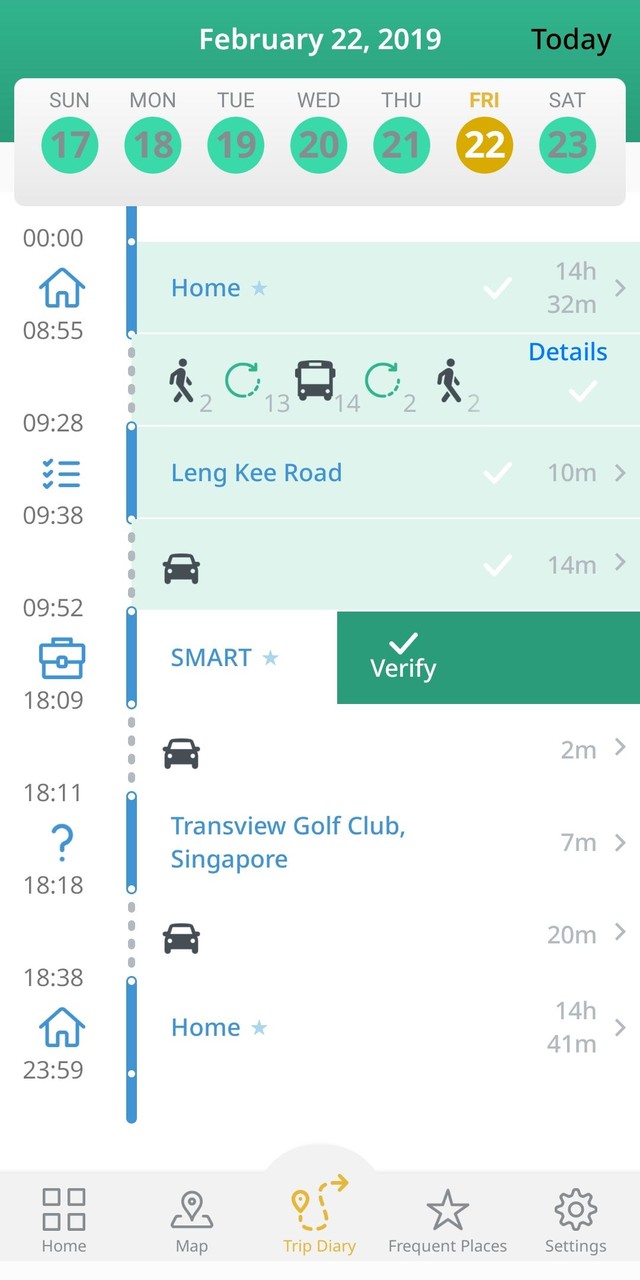640x1280 pixels.
Task: Select Wednesday 20 in the week strip
Action: coord(319,145)
